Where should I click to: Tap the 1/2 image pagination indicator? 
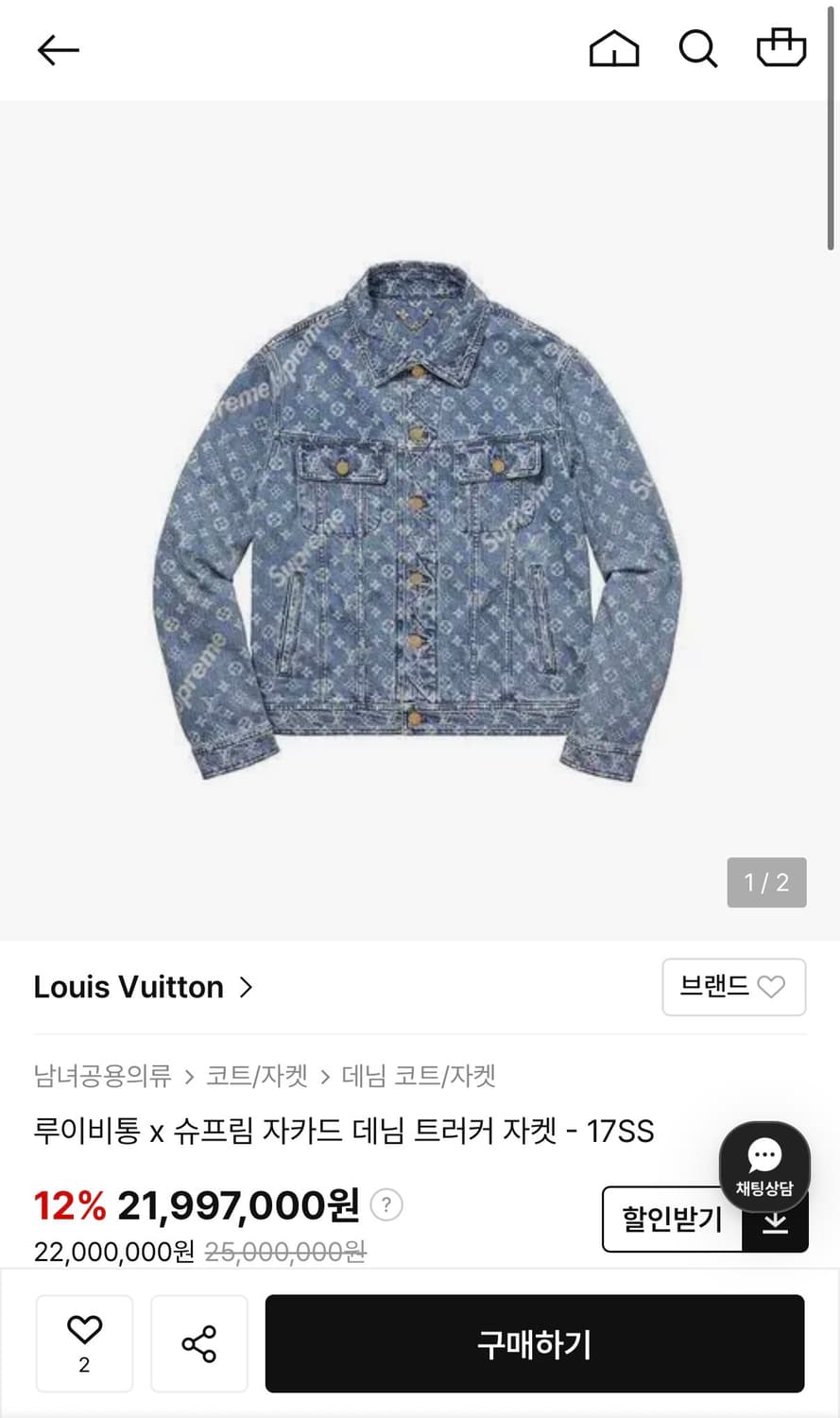[766, 882]
